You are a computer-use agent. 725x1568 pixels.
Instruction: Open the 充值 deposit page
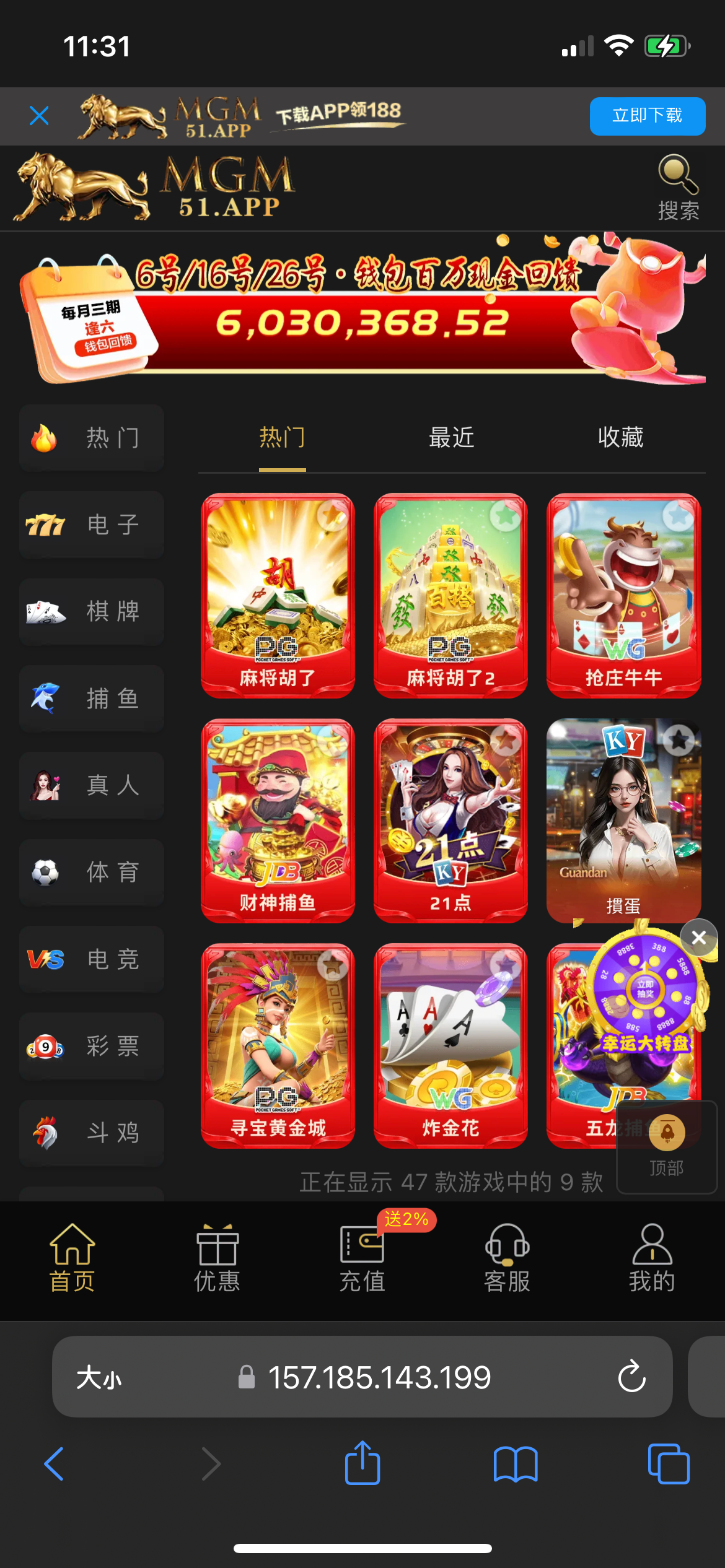click(x=362, y=1258)
